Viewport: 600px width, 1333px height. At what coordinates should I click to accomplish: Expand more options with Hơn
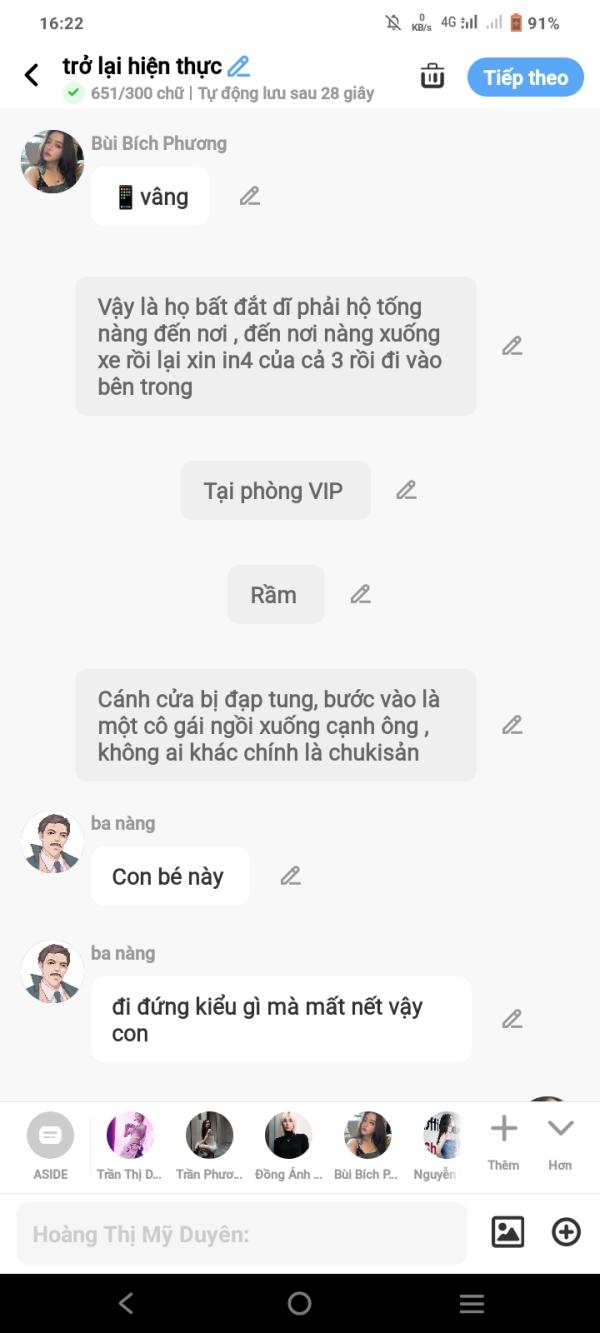560,1142
